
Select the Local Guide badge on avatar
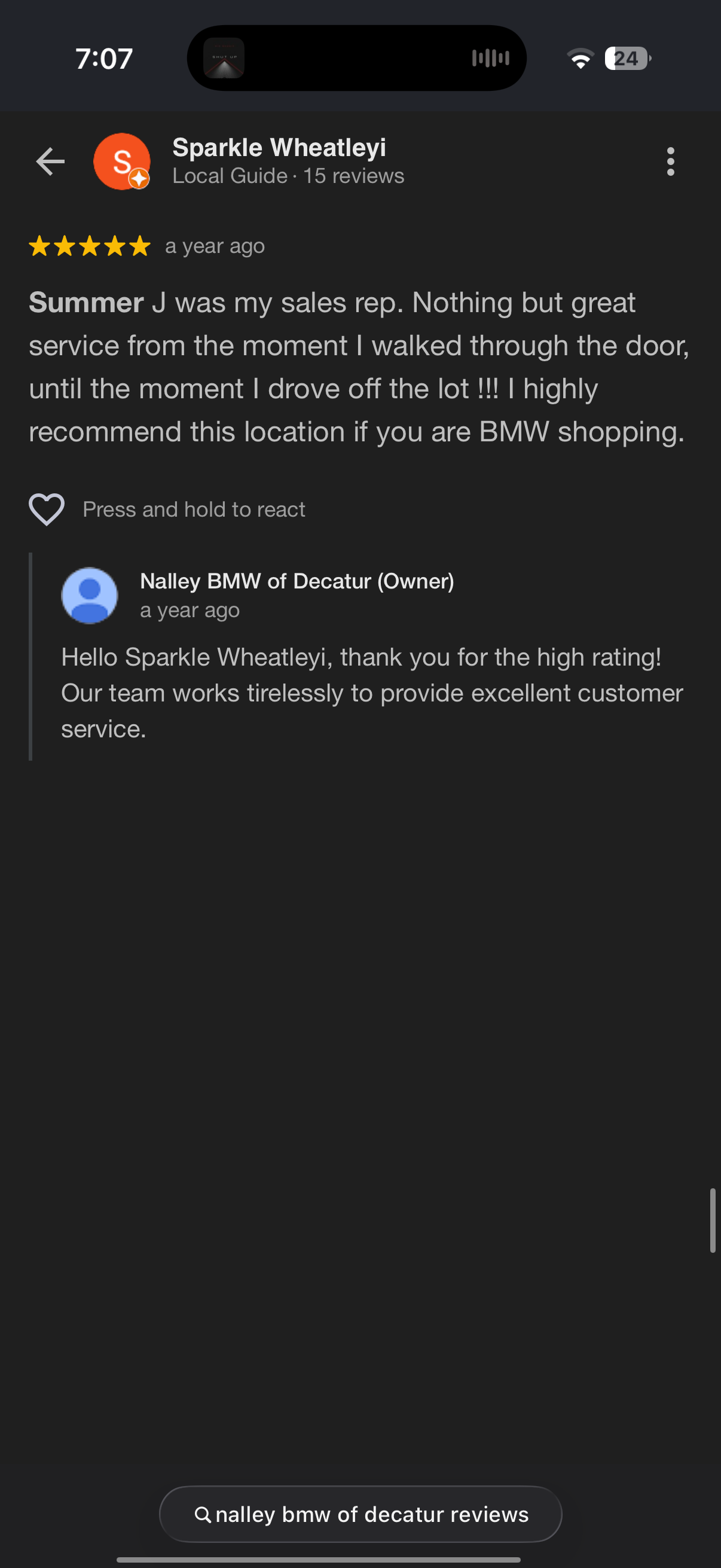click(x=139, y=179)
